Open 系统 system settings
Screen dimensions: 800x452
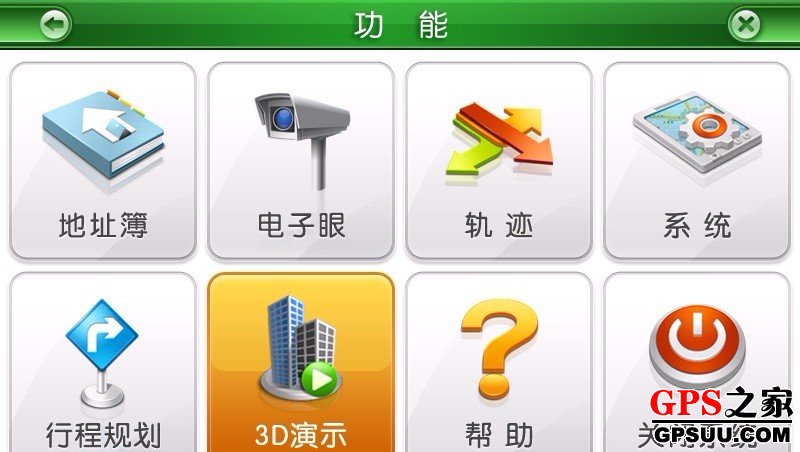click(x=697, y=160)
